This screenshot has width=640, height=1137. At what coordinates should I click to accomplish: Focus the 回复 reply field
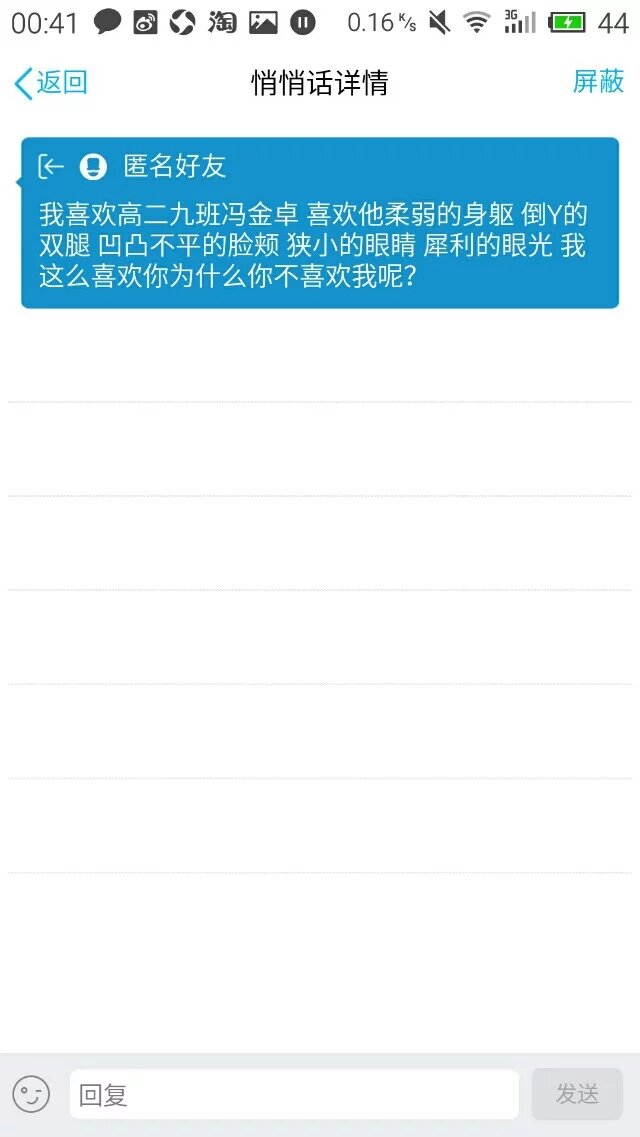293,1094
